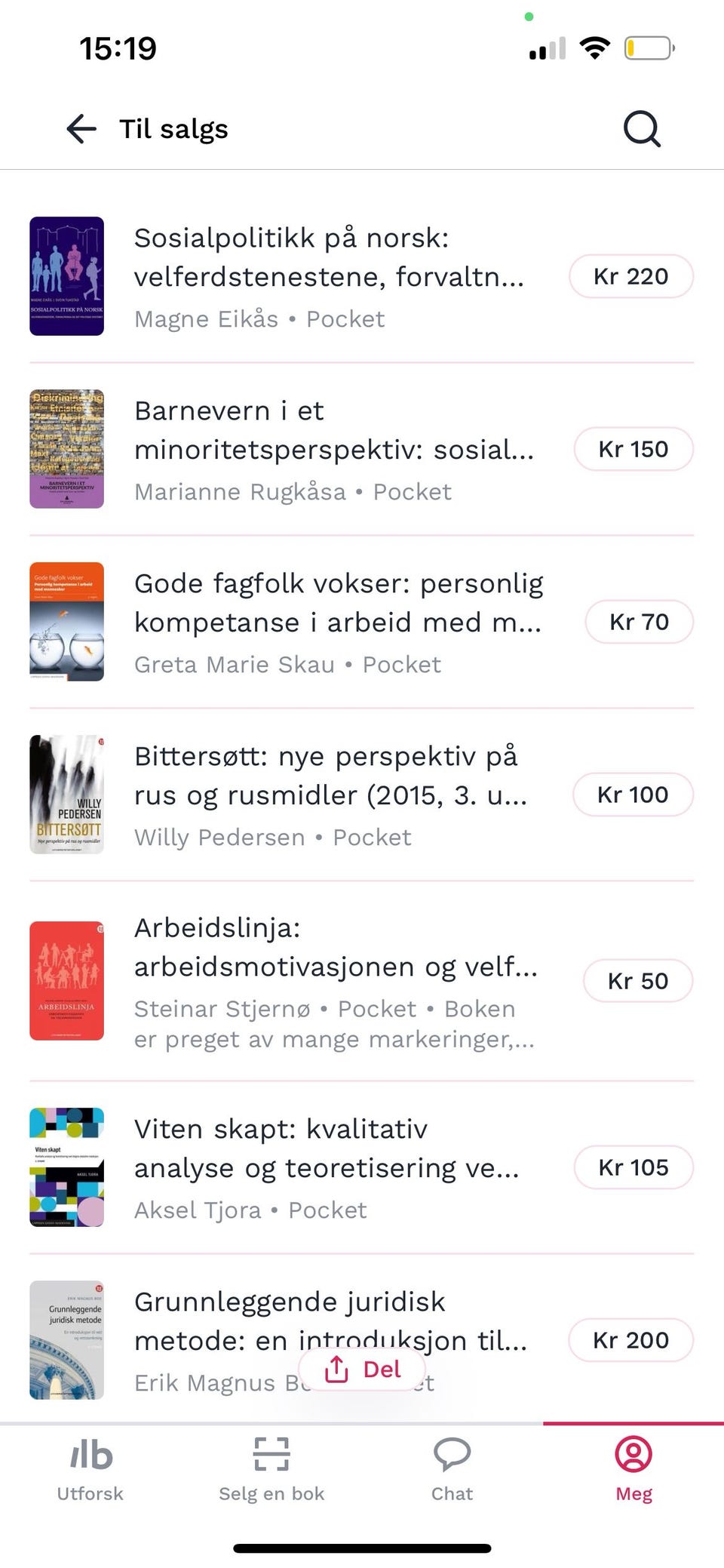The height and width of the screenshot is (1568, 724).
Task: Open Grunnleggende juridisk metode listing
Action: tap(362, 1340)
